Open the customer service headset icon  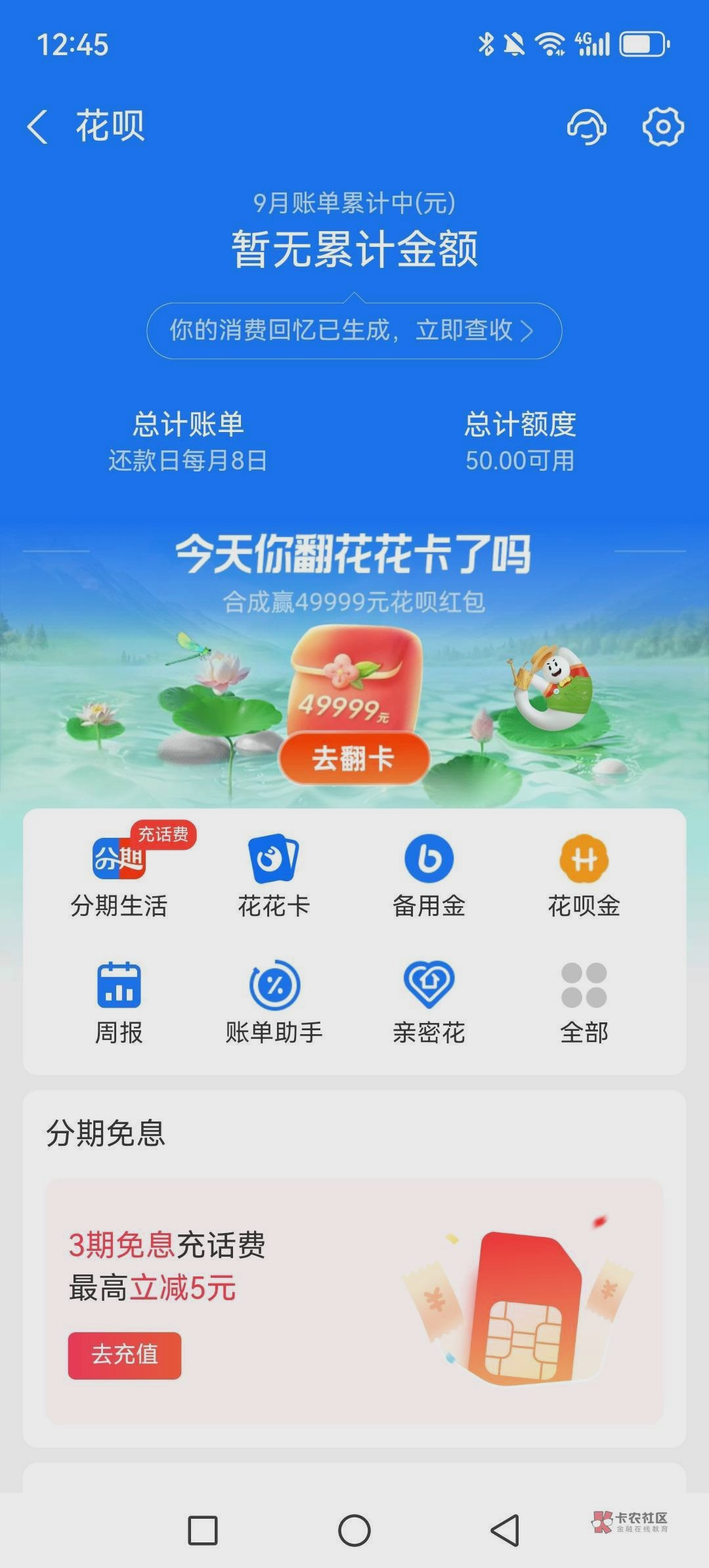click(x=586, y=126)
